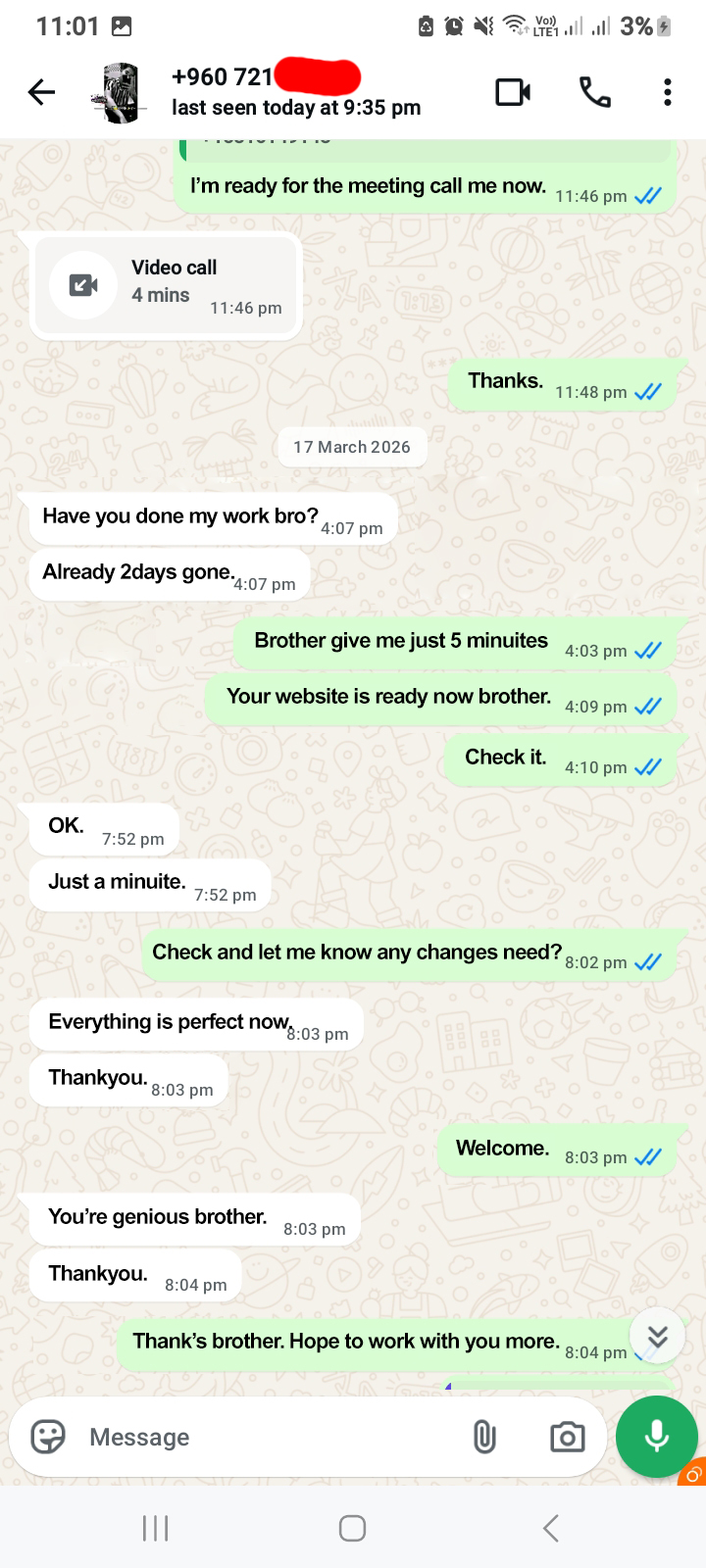Go to the system home screen
Screen dimensions: 706x1568
(352, 1528)
